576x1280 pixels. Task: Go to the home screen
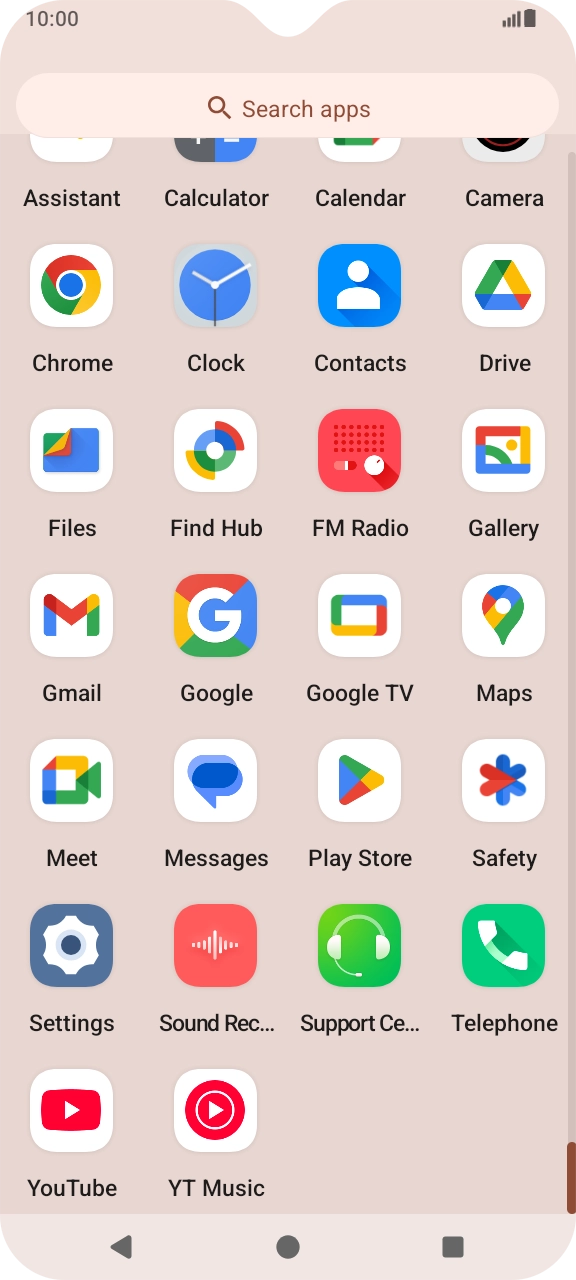[288, 1246]
